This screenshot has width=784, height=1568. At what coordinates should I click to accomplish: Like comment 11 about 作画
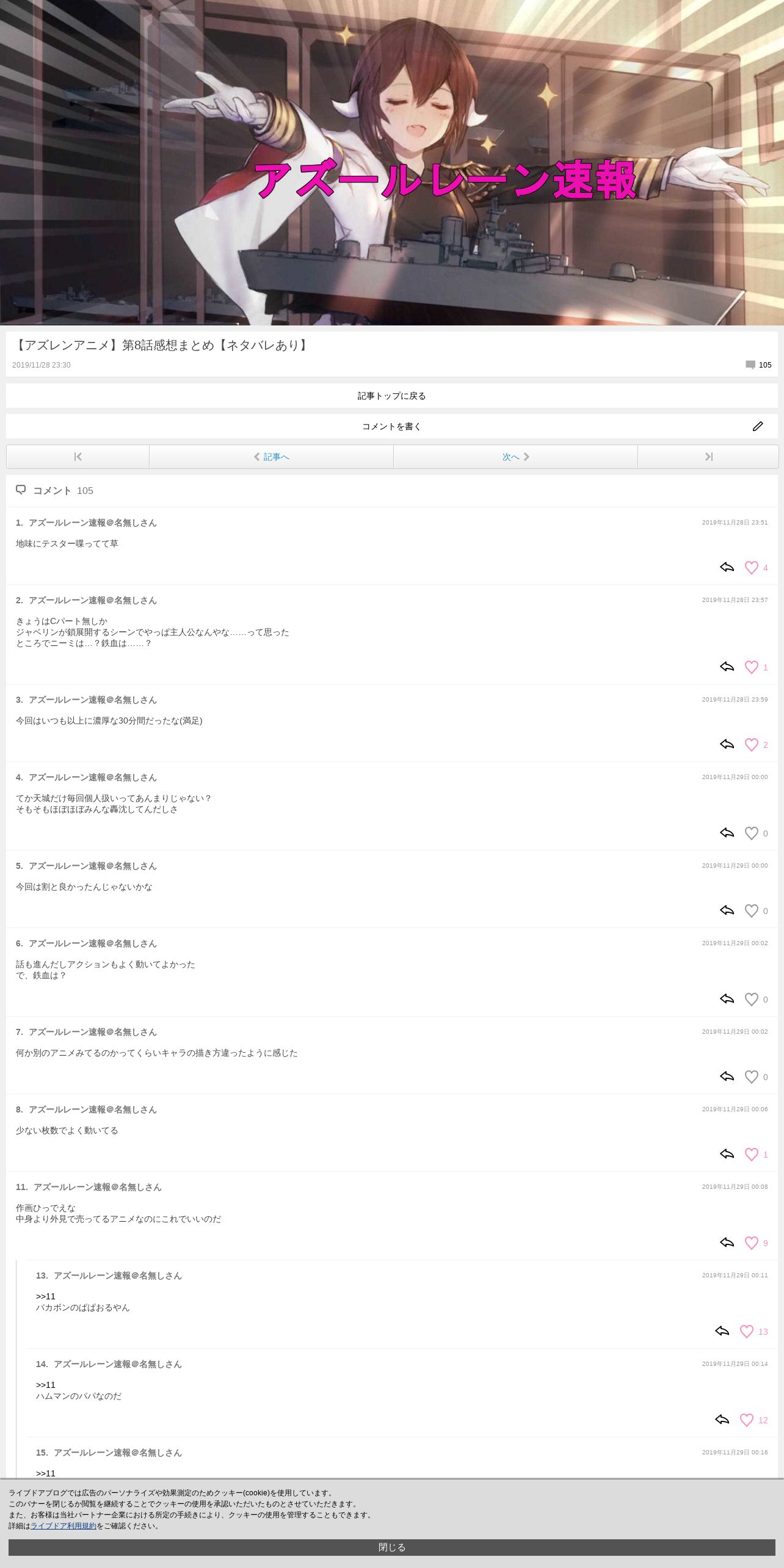click(752, 1243)
